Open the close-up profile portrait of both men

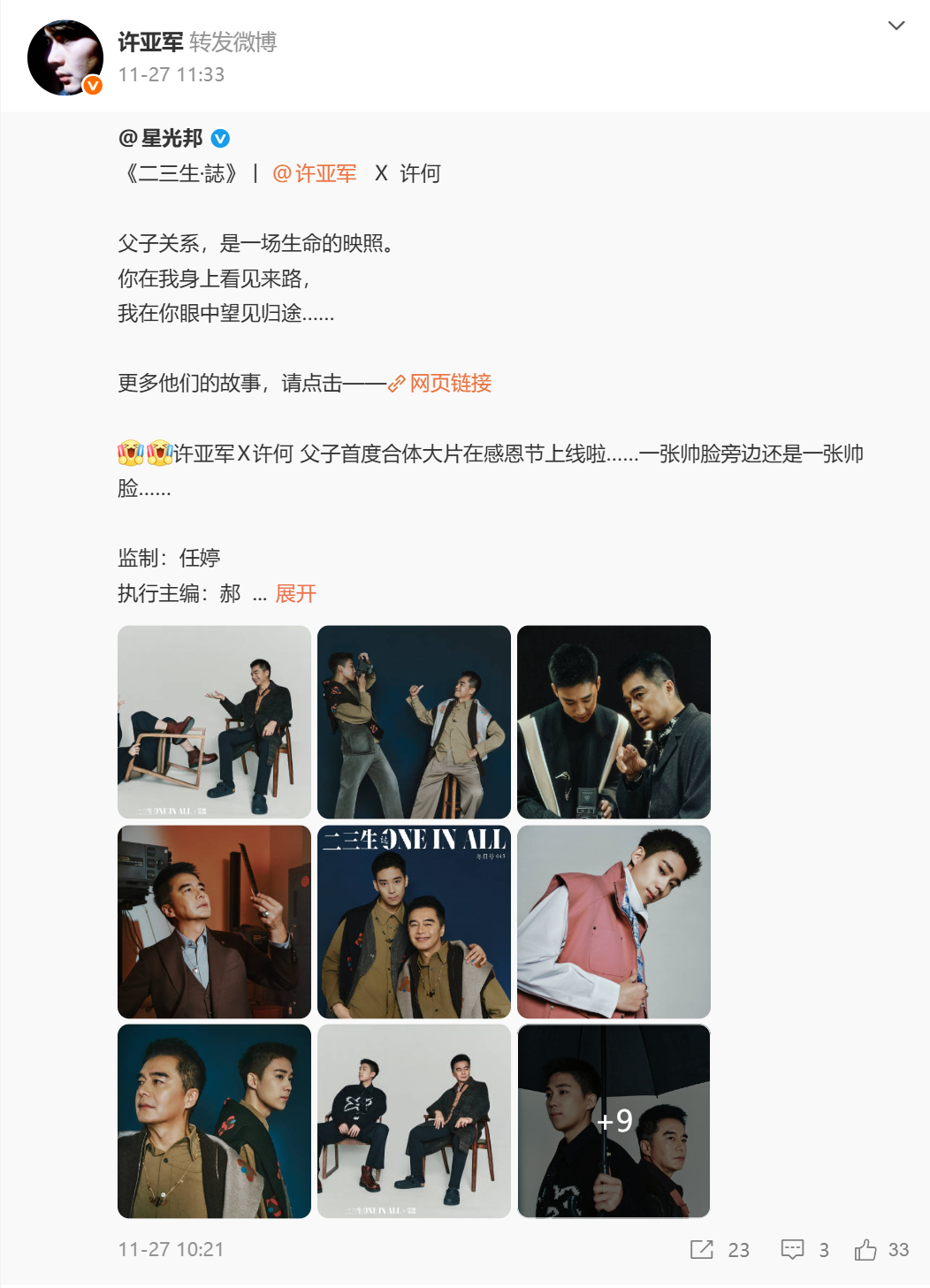(x=214, y=1121)
